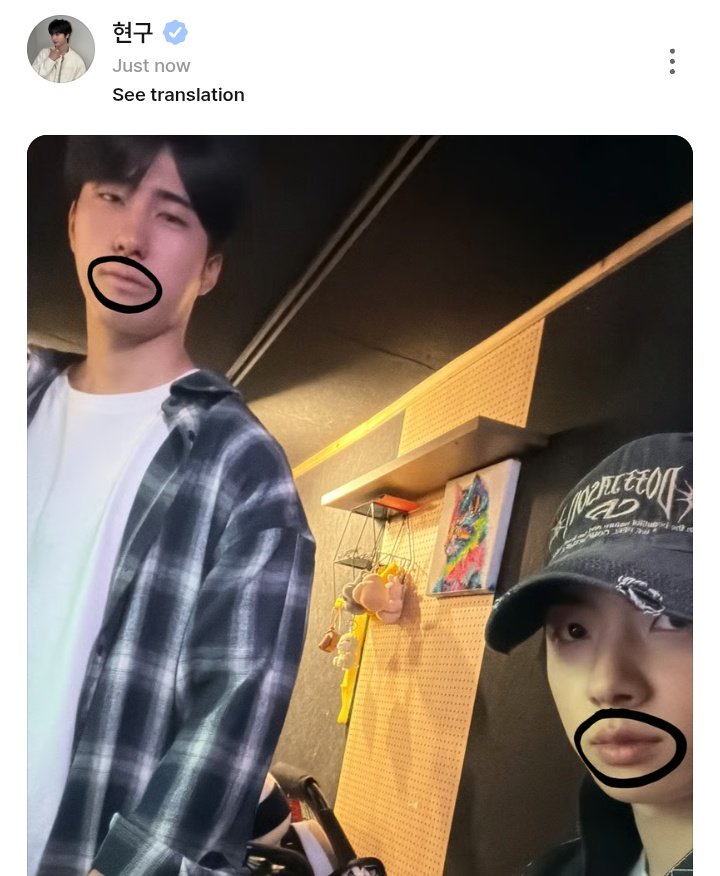Open 현구's profile picture
The height and width of the screenshot is (876, 720).
[x=61, y=49]
